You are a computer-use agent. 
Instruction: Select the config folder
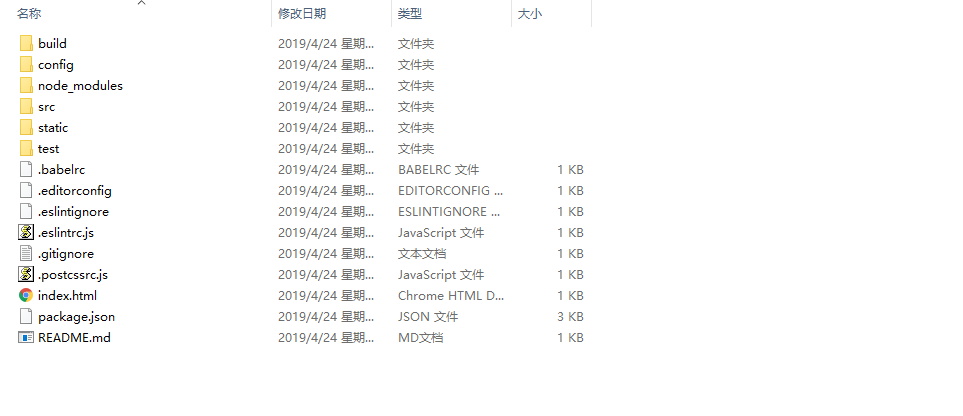tap(55, 65)
